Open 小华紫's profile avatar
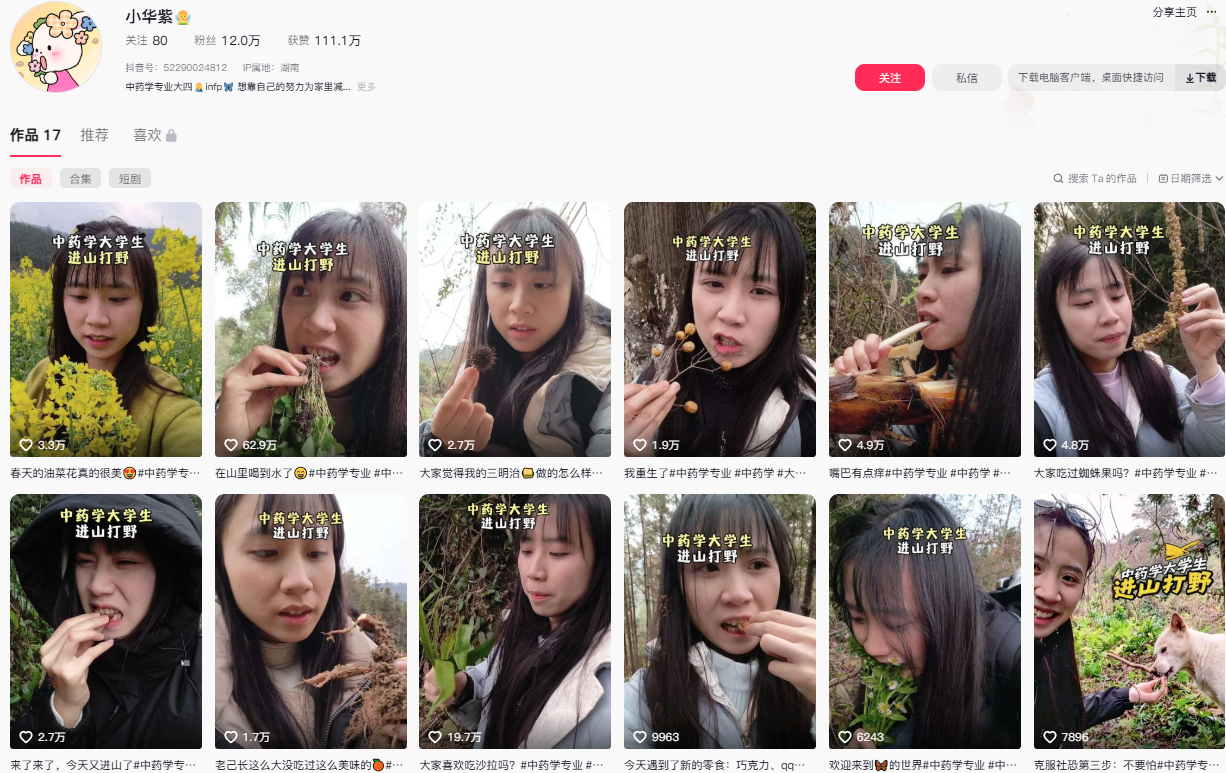 coord(56,47)
